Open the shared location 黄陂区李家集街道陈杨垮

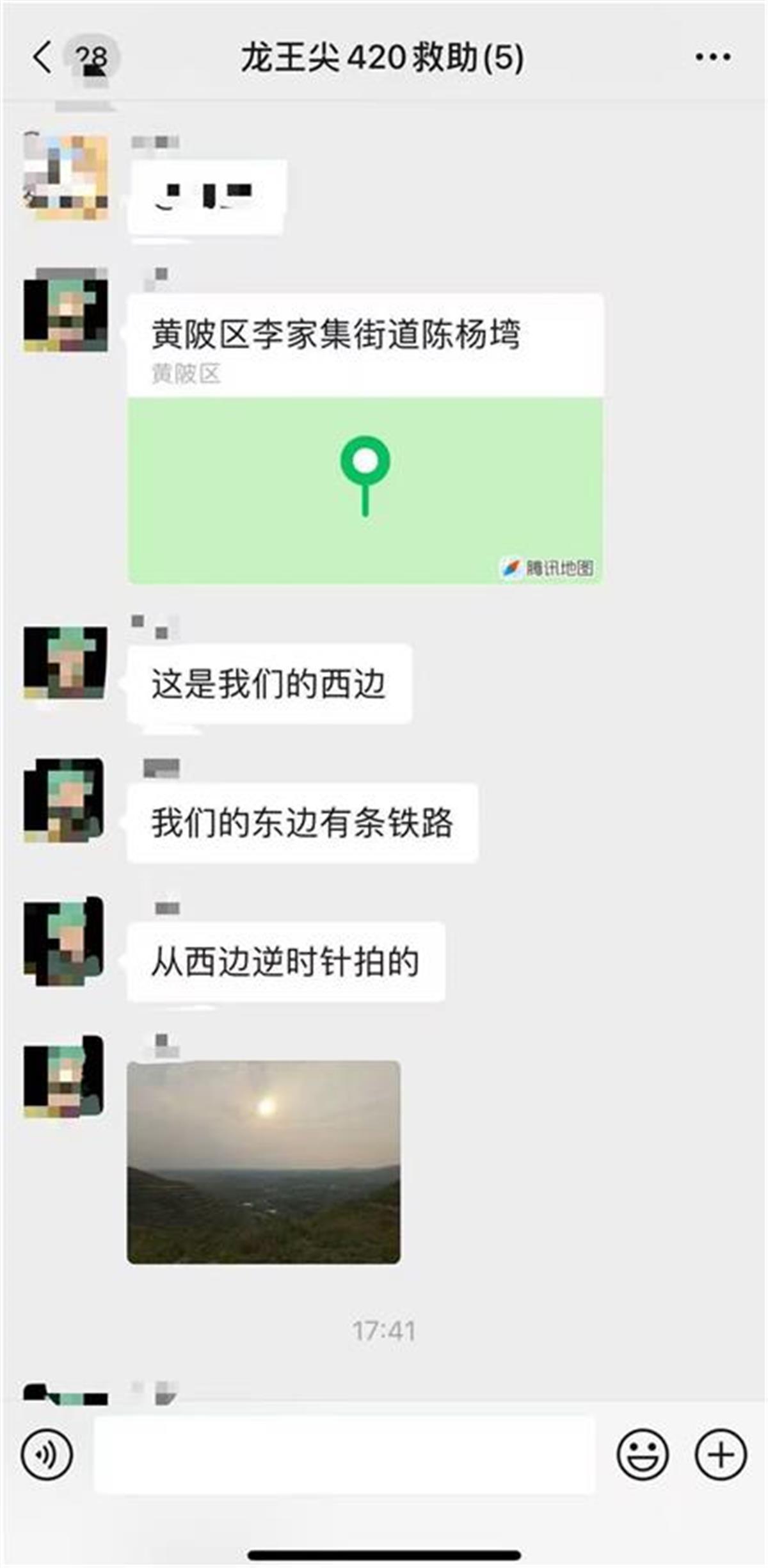pyautogui.click(x=365, y=439)
